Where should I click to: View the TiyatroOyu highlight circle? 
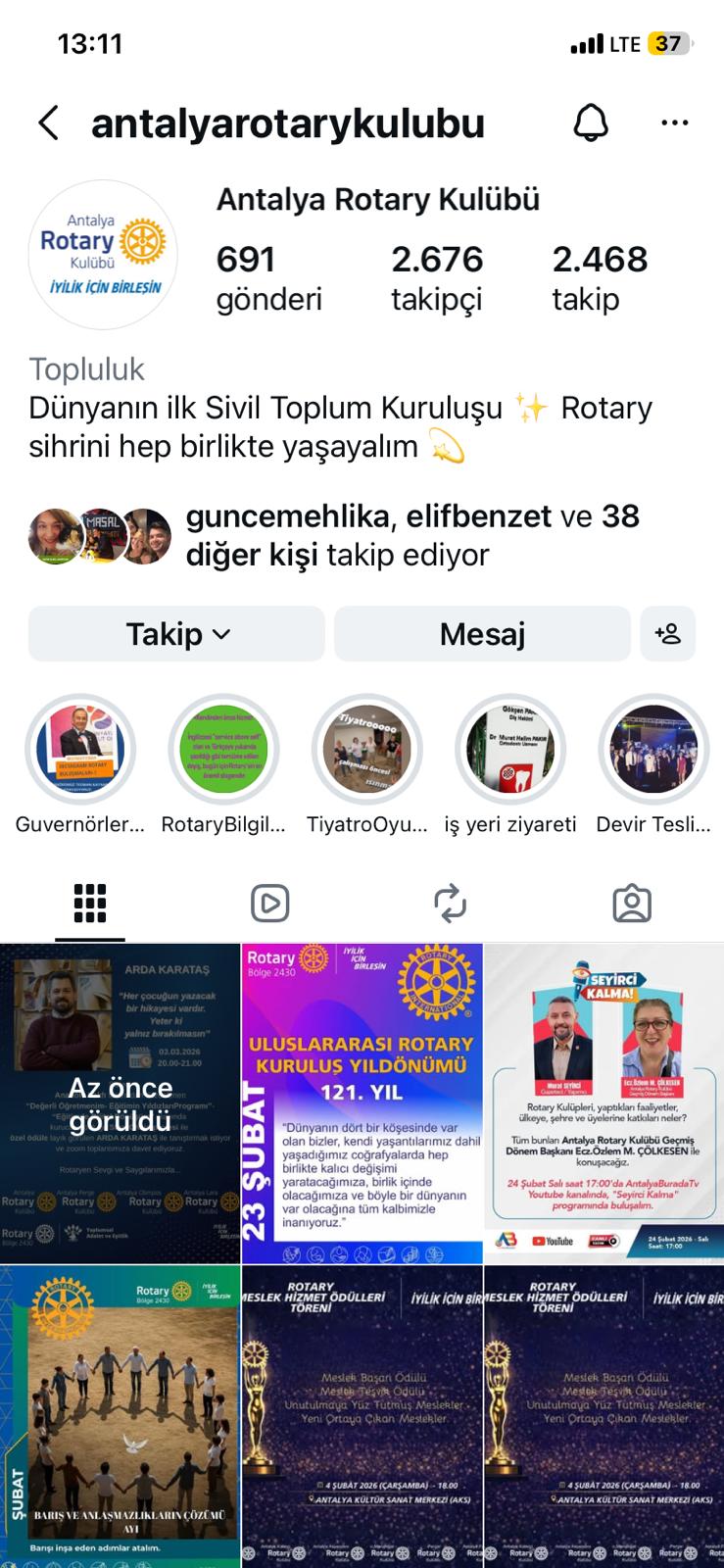367,748
